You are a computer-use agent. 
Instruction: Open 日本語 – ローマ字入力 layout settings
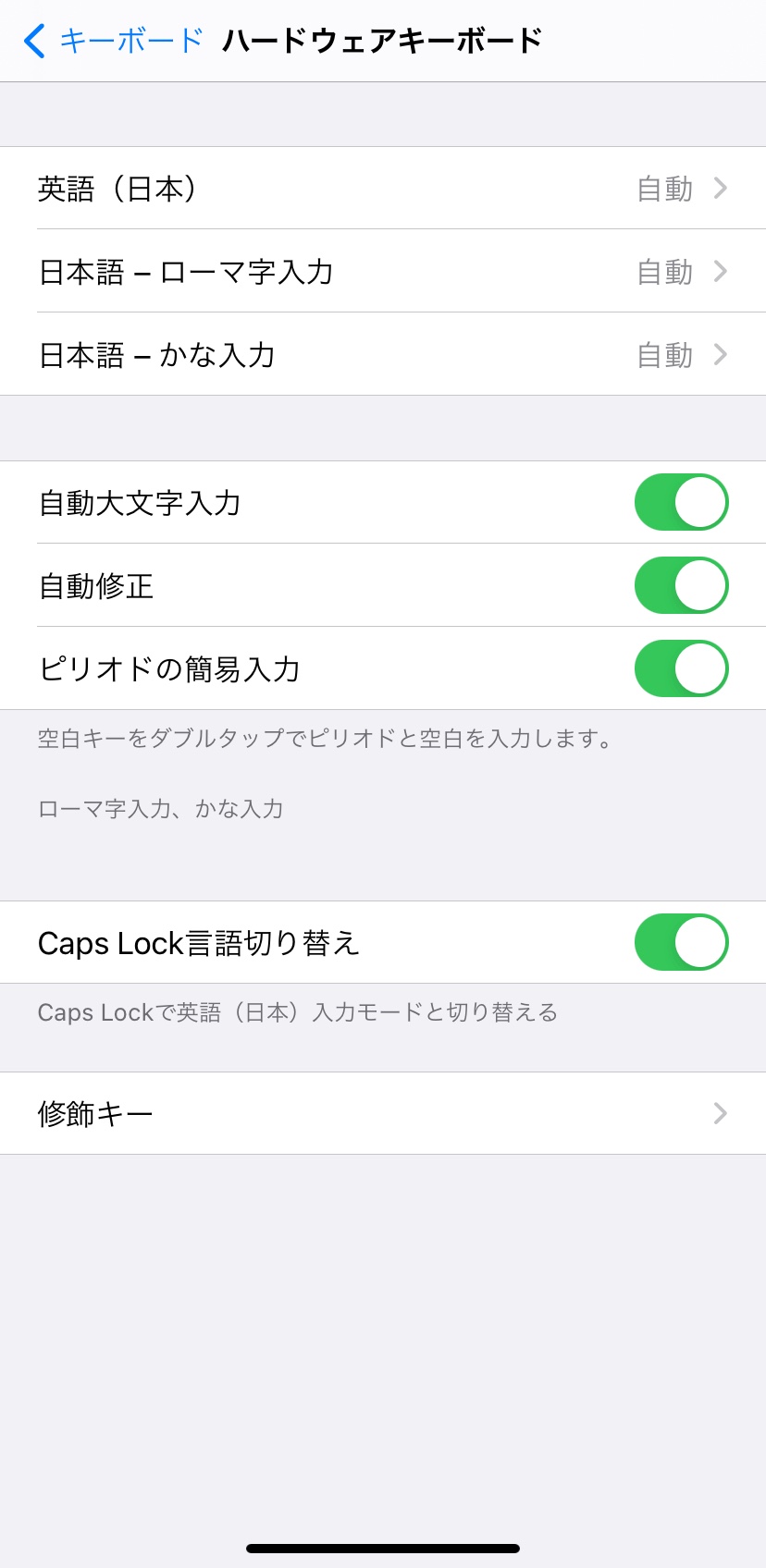[383, 272]
